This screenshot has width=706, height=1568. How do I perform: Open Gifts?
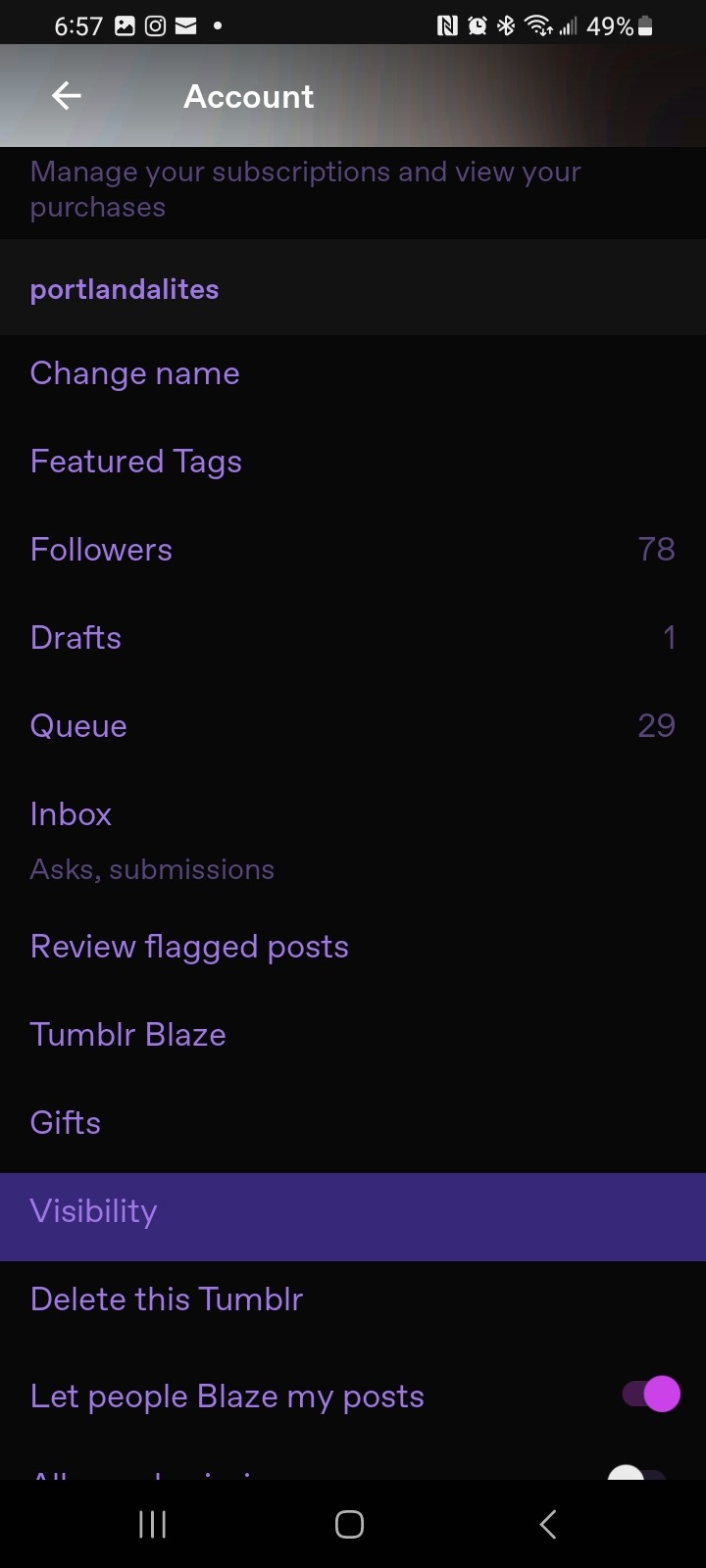[66, 1123]
